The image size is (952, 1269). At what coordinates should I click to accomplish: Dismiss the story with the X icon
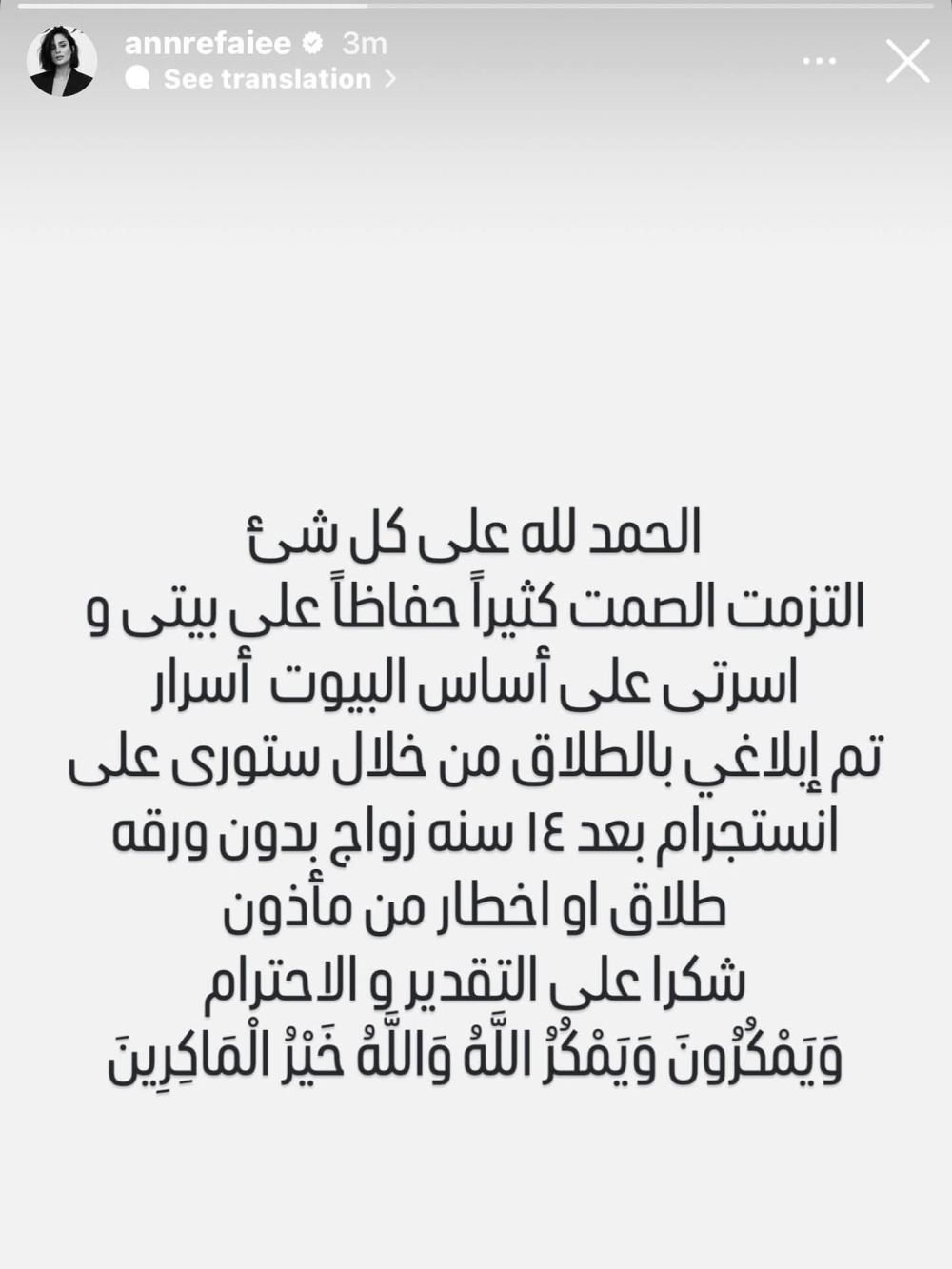point(906,61)
